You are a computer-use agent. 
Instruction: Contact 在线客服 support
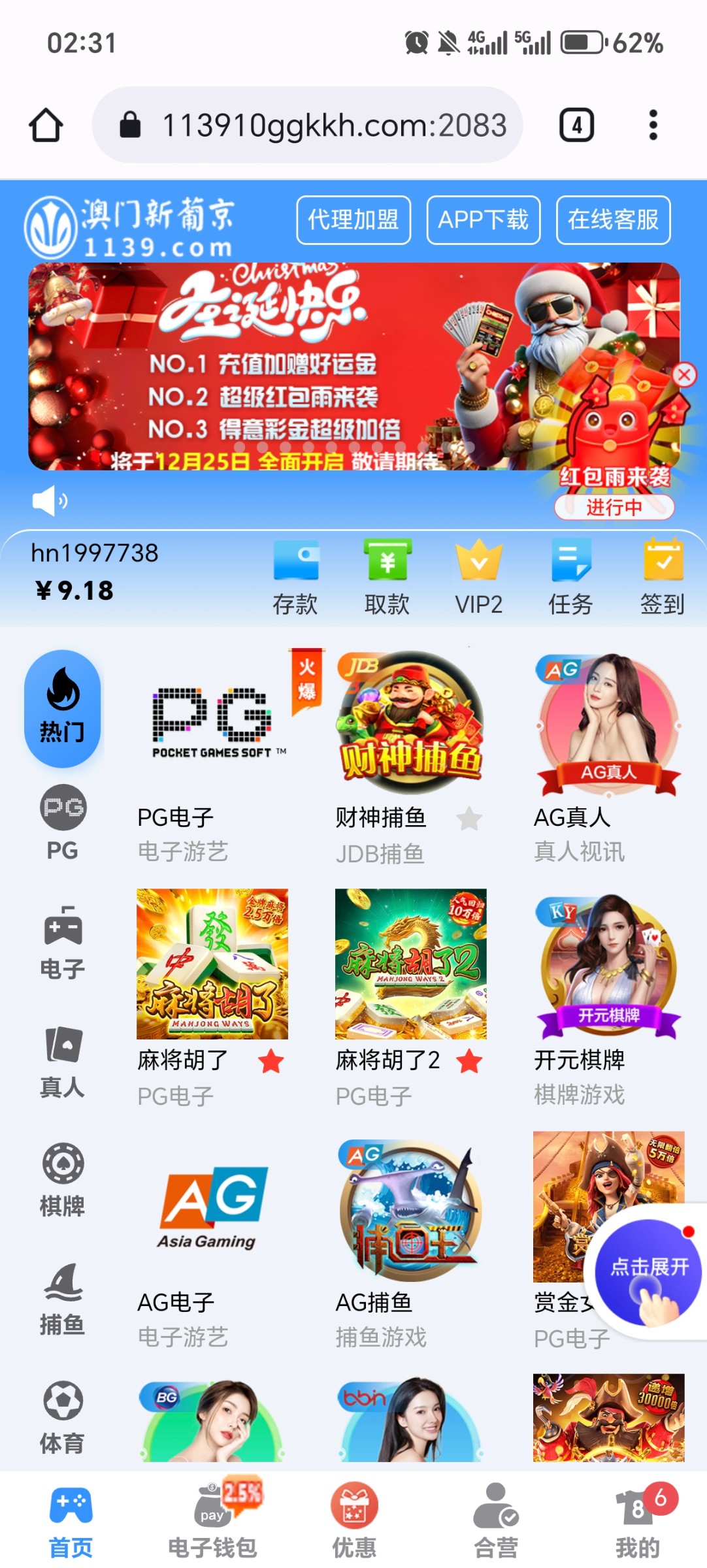613,220
